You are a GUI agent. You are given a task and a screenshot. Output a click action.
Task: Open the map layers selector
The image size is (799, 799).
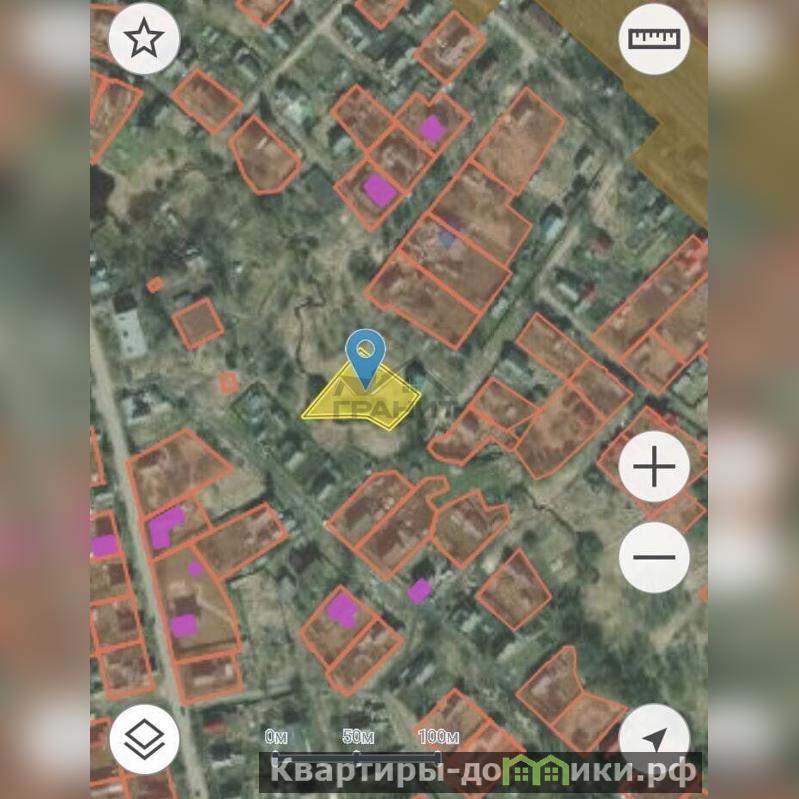(144, 739)
